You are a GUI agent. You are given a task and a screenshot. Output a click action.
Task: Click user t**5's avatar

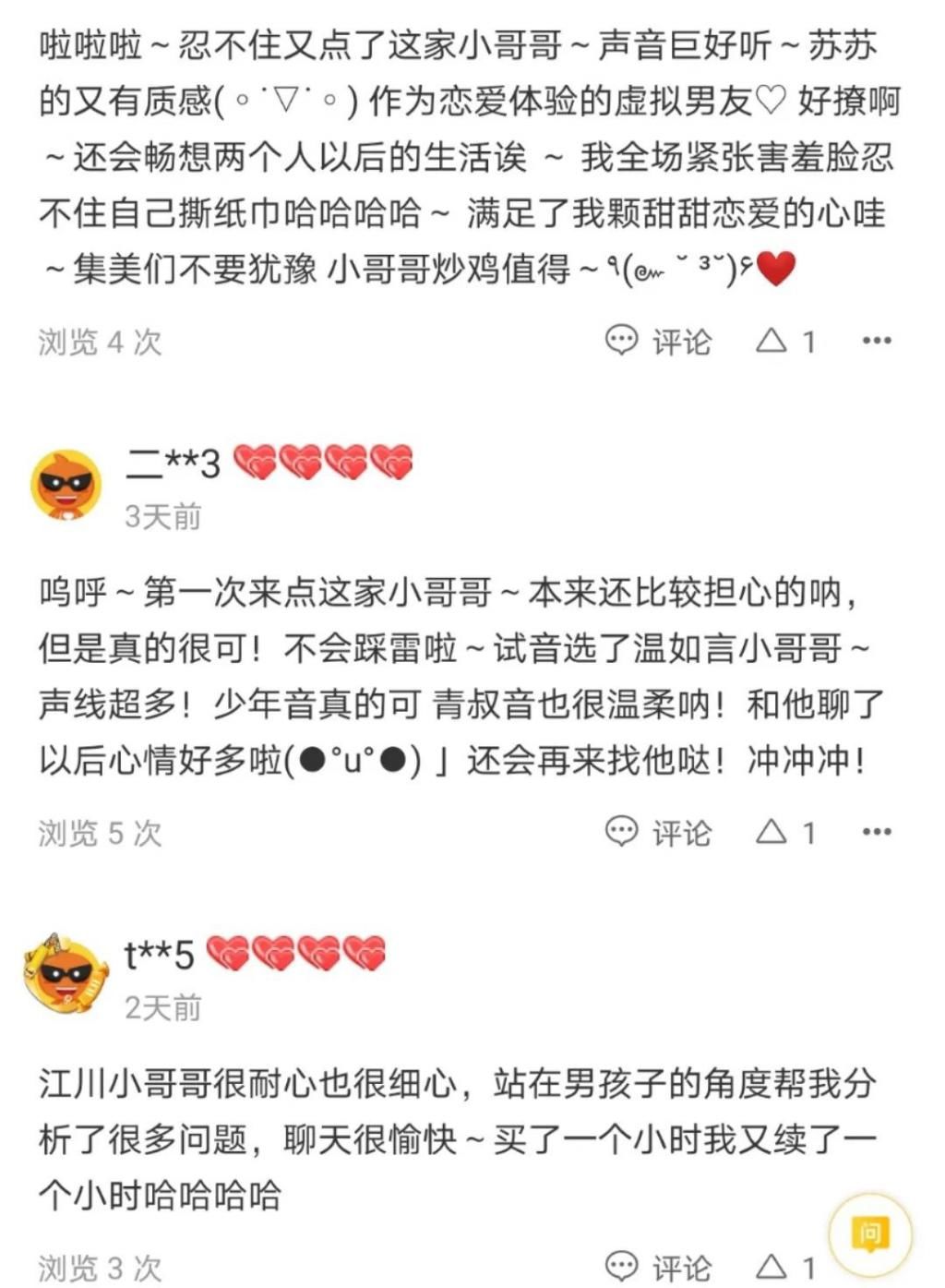pyautogui.click(x=65, y=974)
